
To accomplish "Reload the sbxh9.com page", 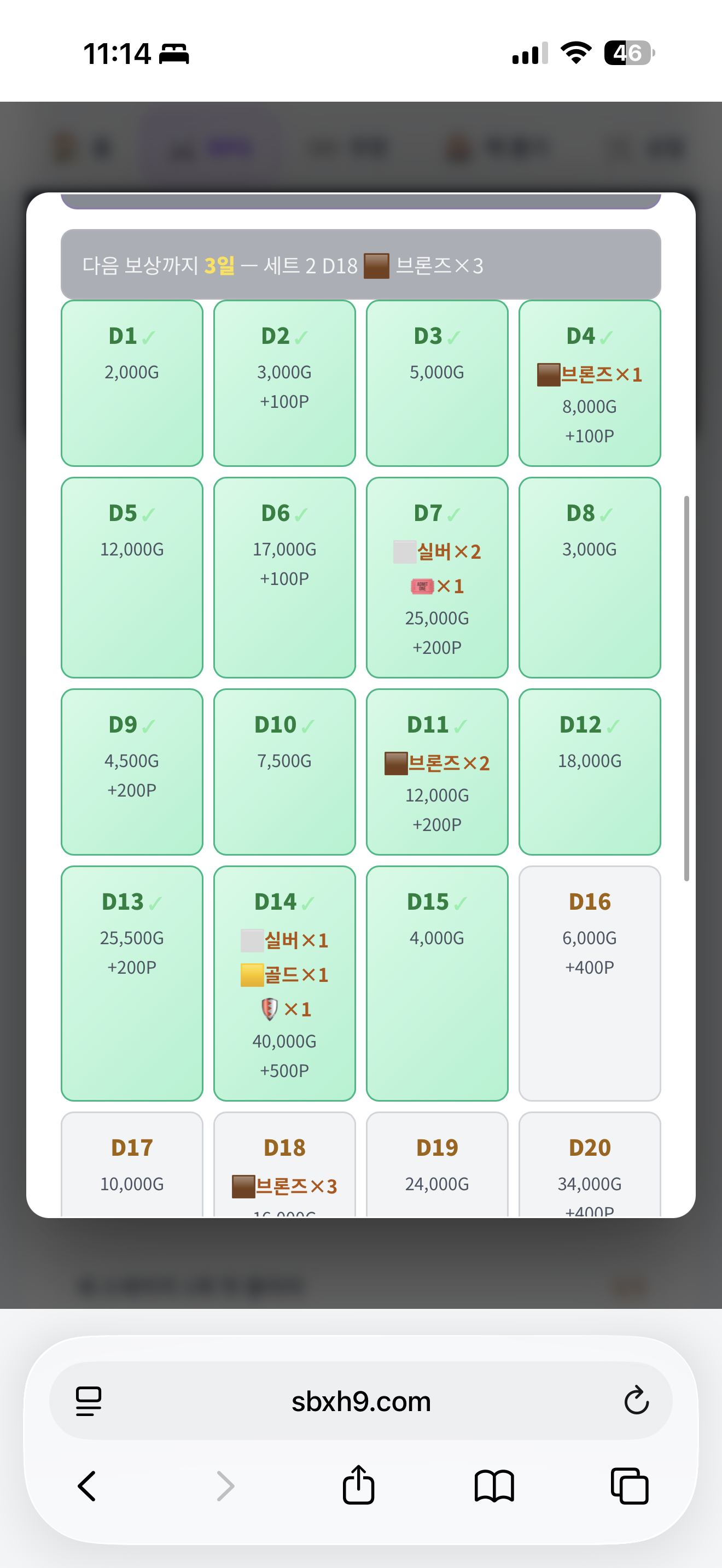I will [636, 1400].
